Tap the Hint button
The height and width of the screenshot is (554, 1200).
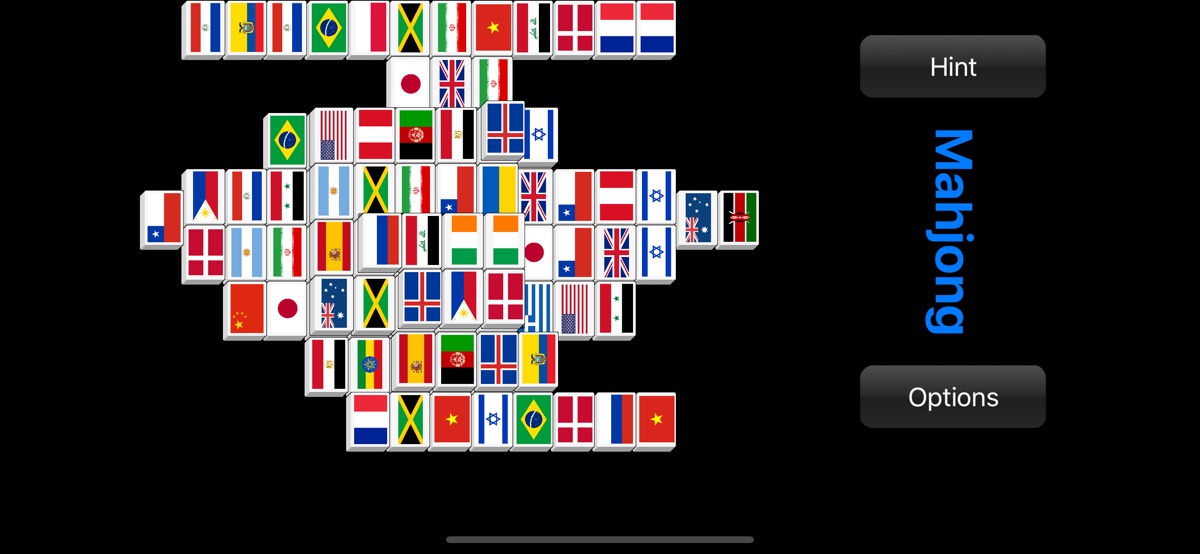(x=952, y=67)
